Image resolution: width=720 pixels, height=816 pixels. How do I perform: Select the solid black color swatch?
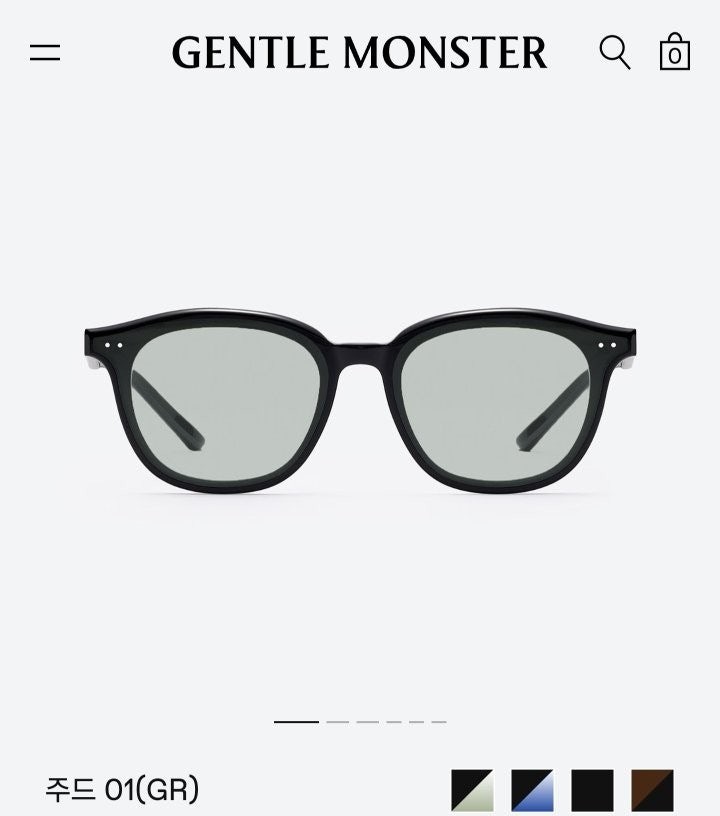(592, 790)
